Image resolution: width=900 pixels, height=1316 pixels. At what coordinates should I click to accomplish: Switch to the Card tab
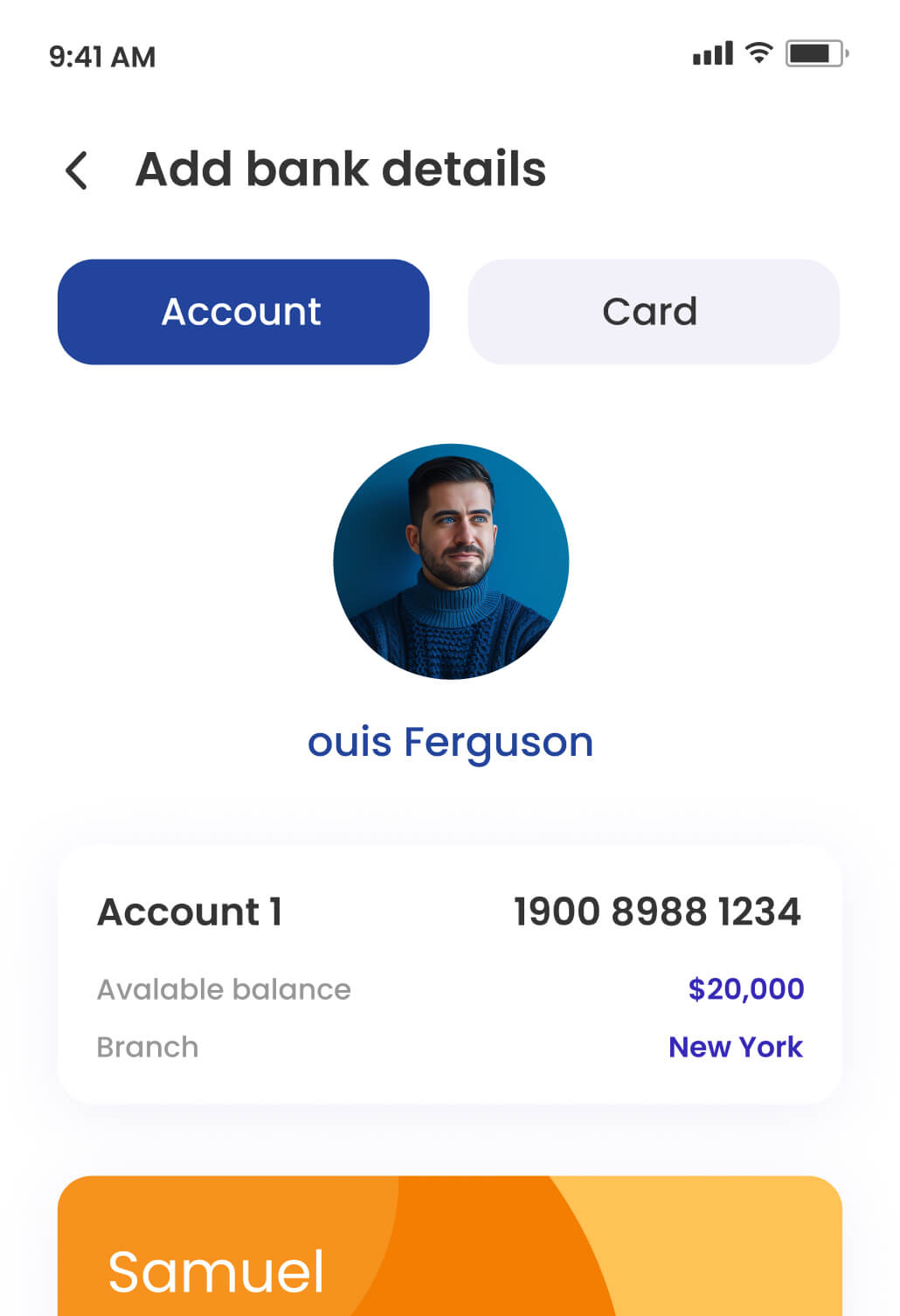tap(653, 312)
